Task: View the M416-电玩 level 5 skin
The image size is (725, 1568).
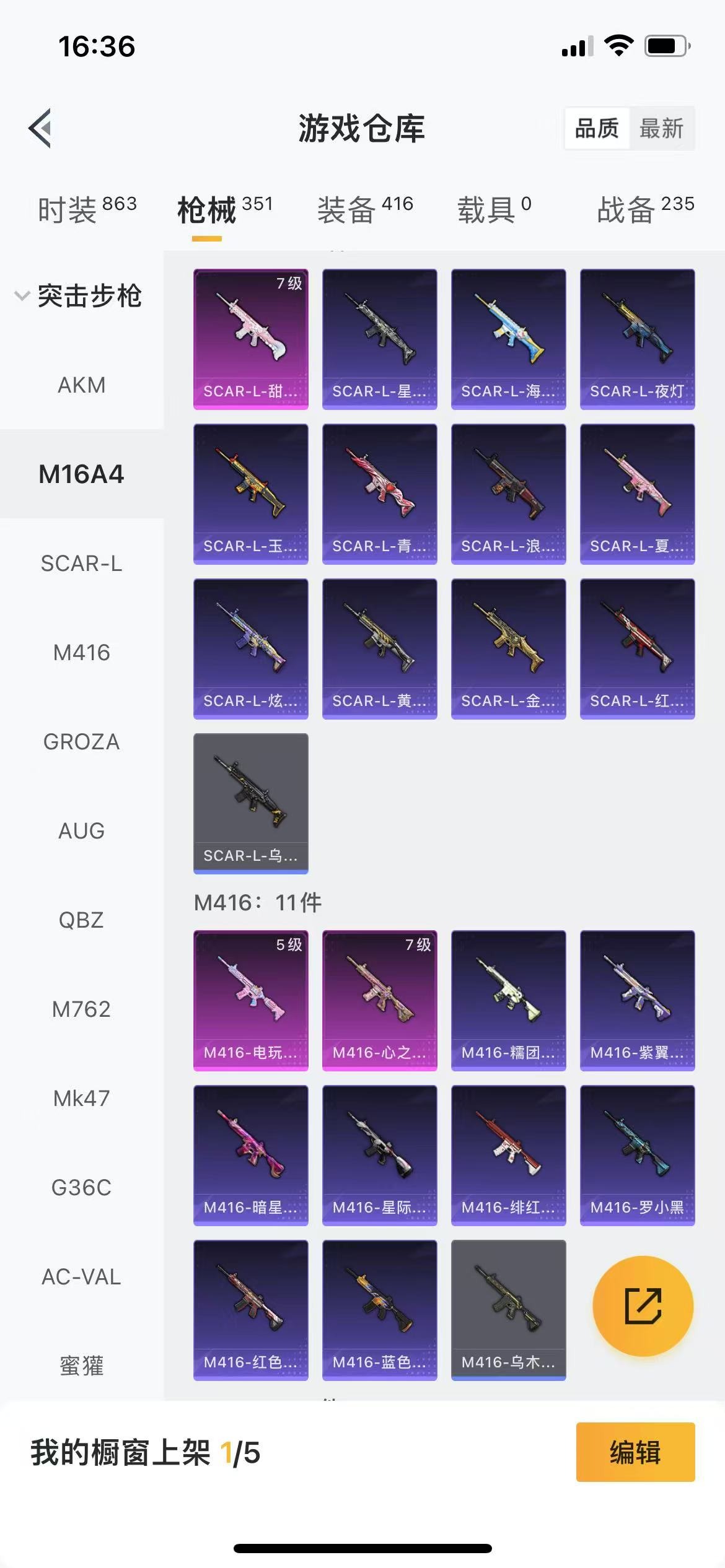Action: tap(250, 1000)
